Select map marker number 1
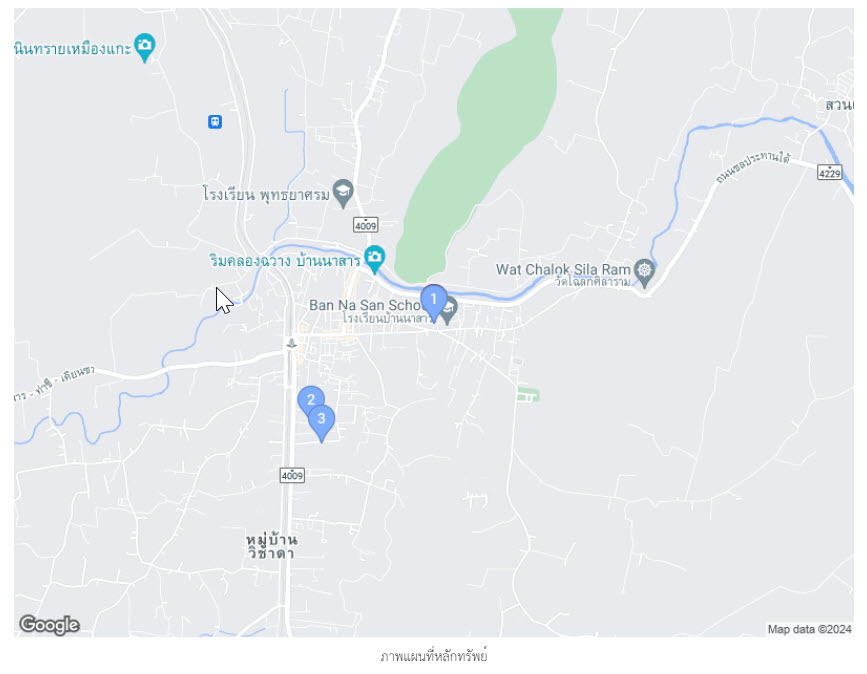 pyautogui.click(x=433, y=299)
